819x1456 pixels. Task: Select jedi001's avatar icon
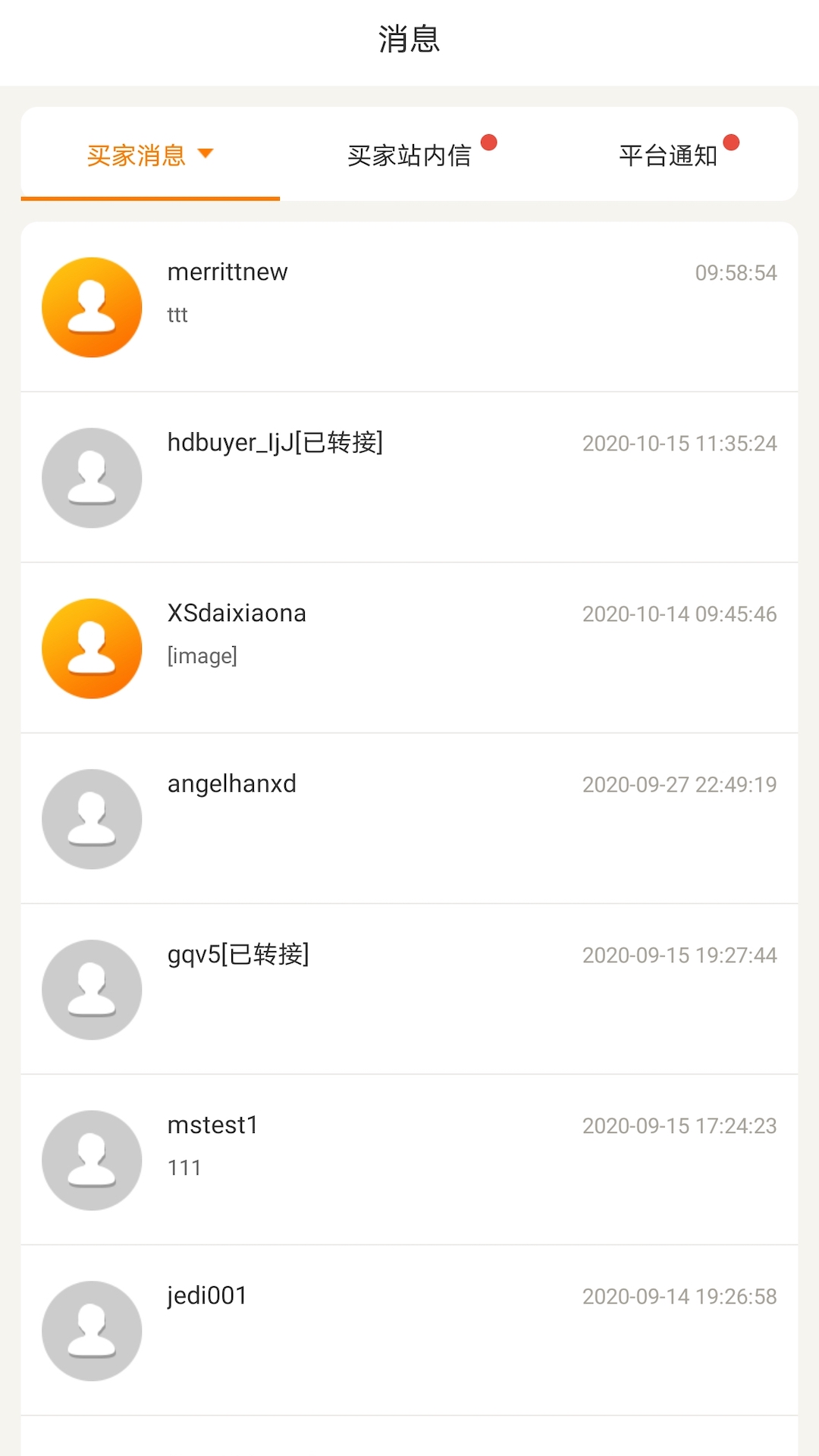point(91,1330)
